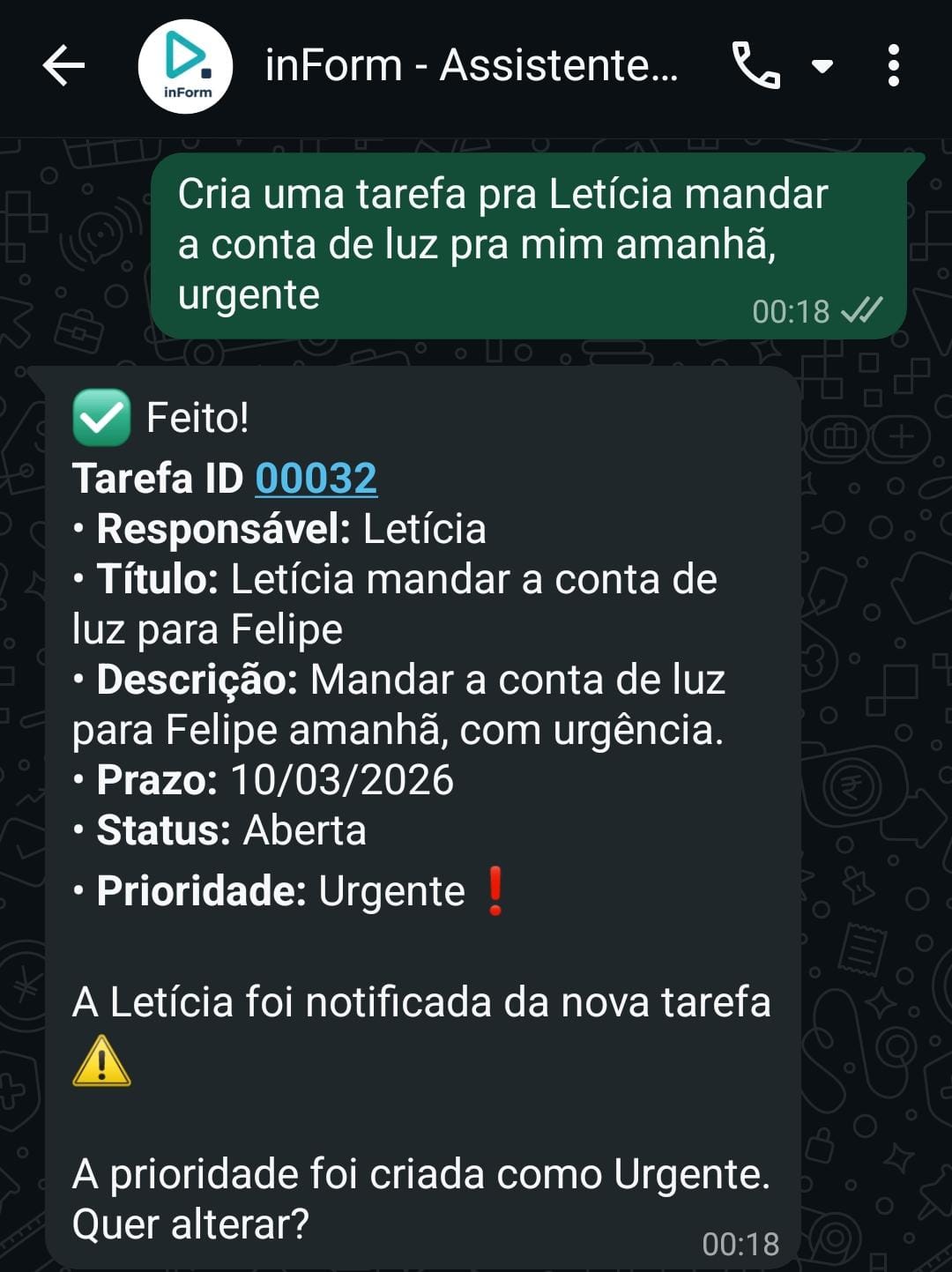This screenshot has width=952, height=1272.
Task: Tap the 00:18 timestamp on your message
Action: point(790,310)
